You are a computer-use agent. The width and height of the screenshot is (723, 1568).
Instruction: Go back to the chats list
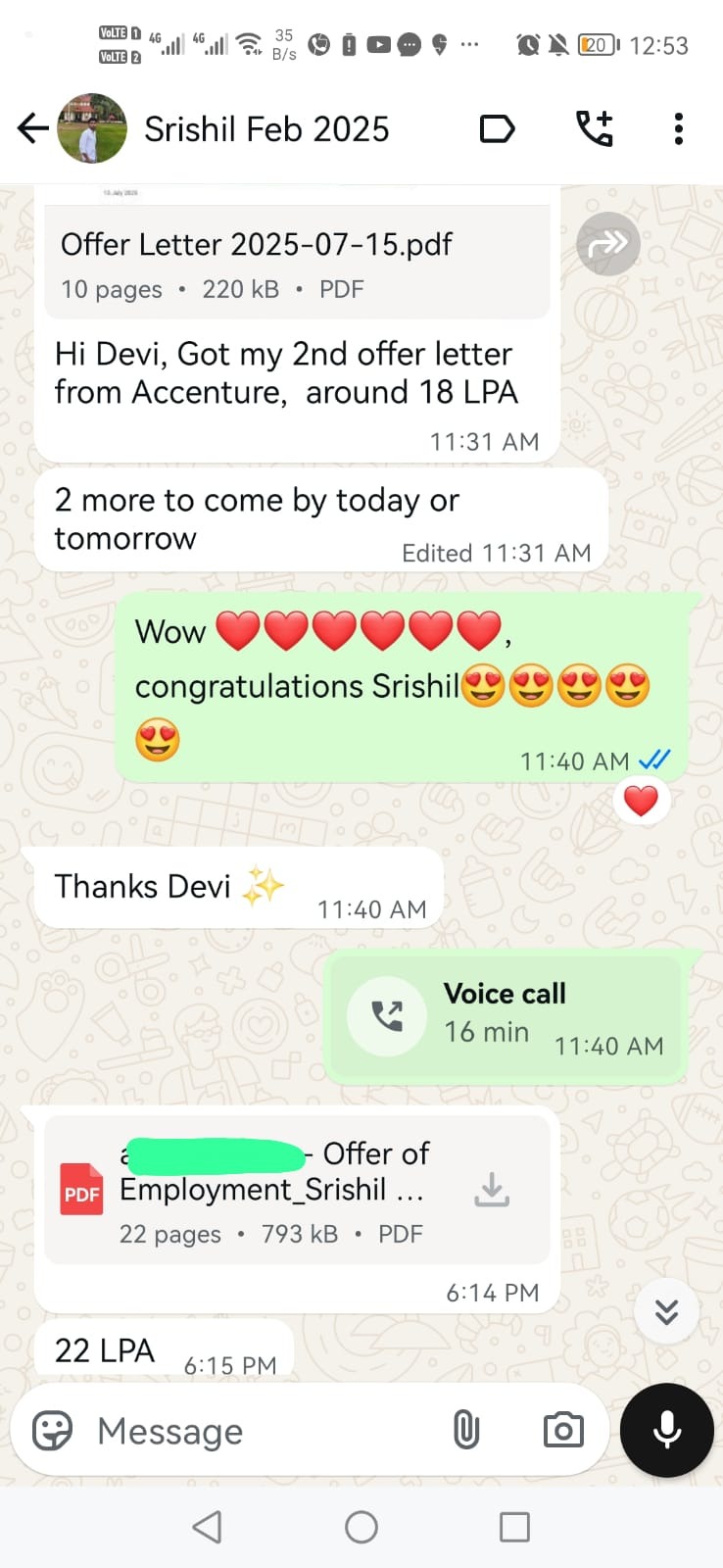point(32,128)
